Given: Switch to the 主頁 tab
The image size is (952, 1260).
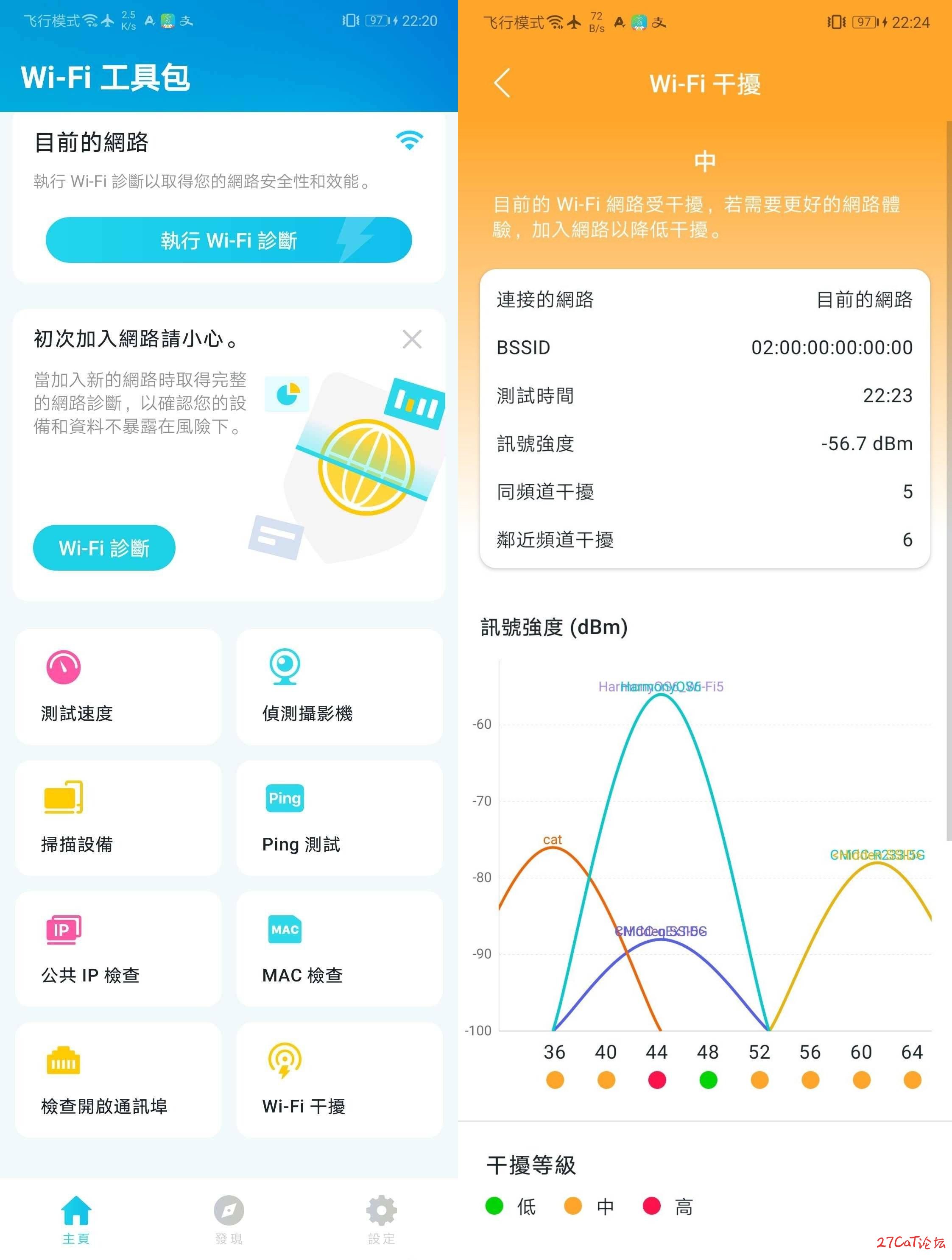Looking at the screenshot, I should [x=76, y=1219].
